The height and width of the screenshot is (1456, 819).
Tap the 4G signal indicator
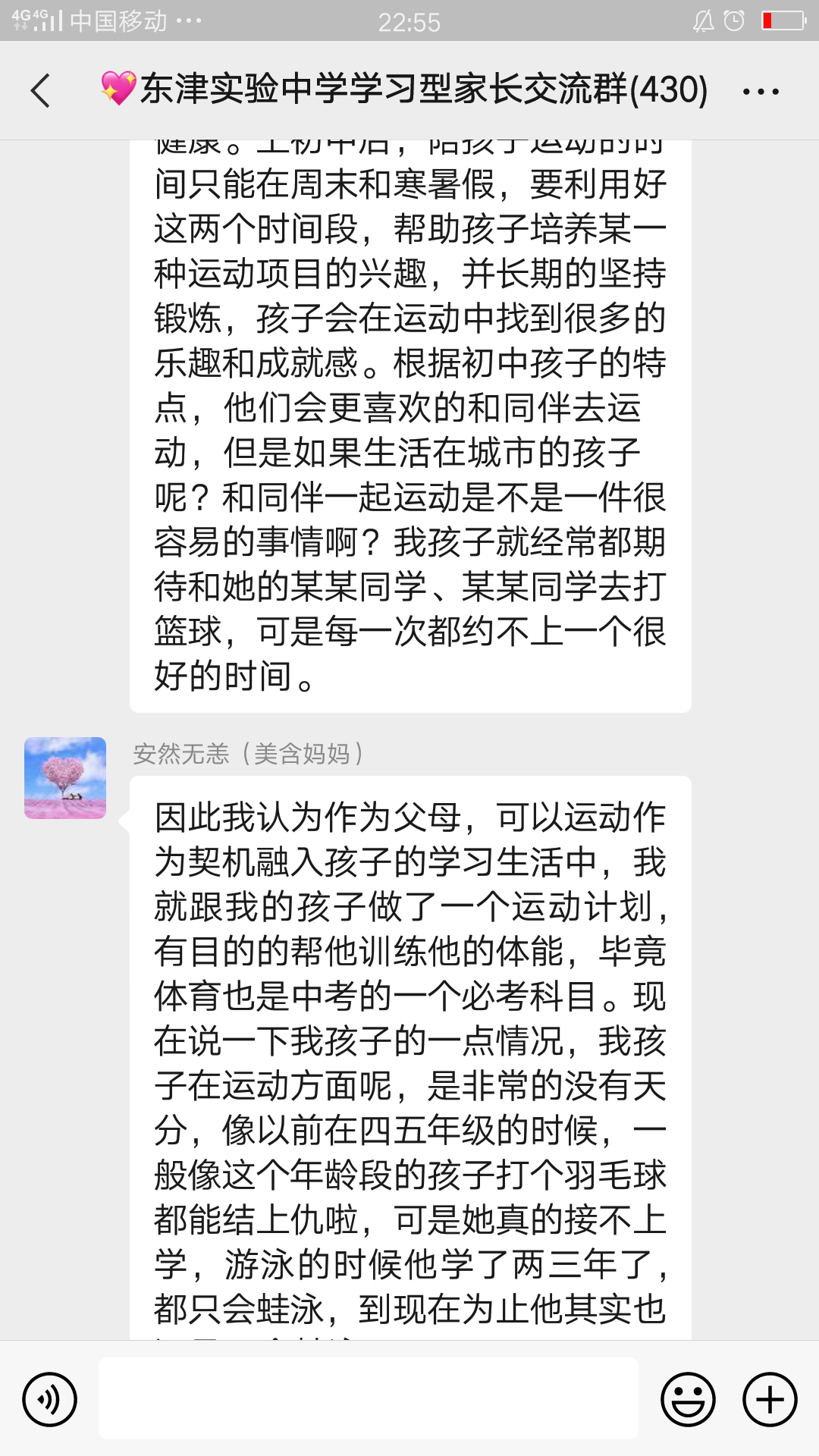33,20
